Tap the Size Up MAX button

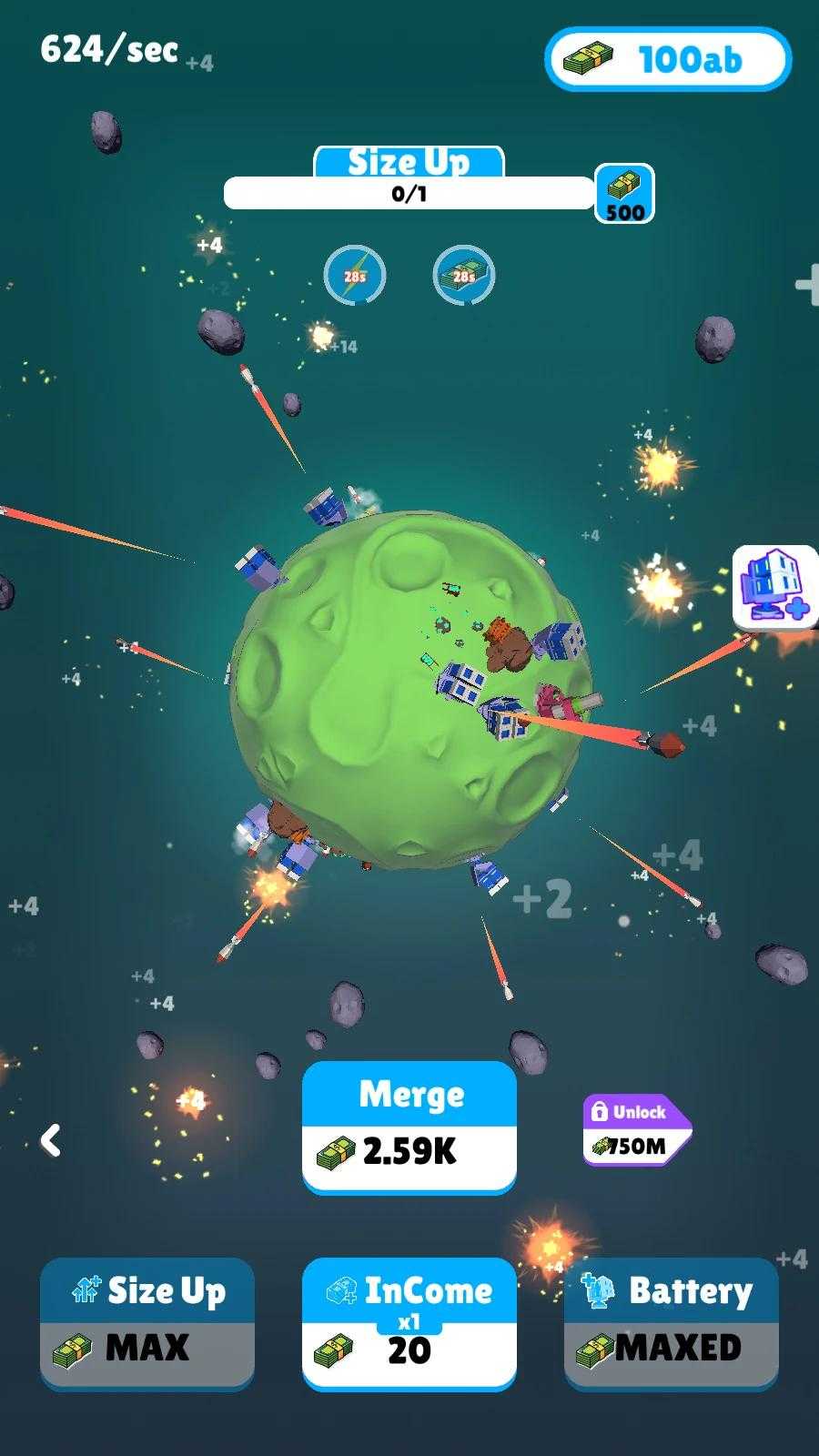[147, 1324]
